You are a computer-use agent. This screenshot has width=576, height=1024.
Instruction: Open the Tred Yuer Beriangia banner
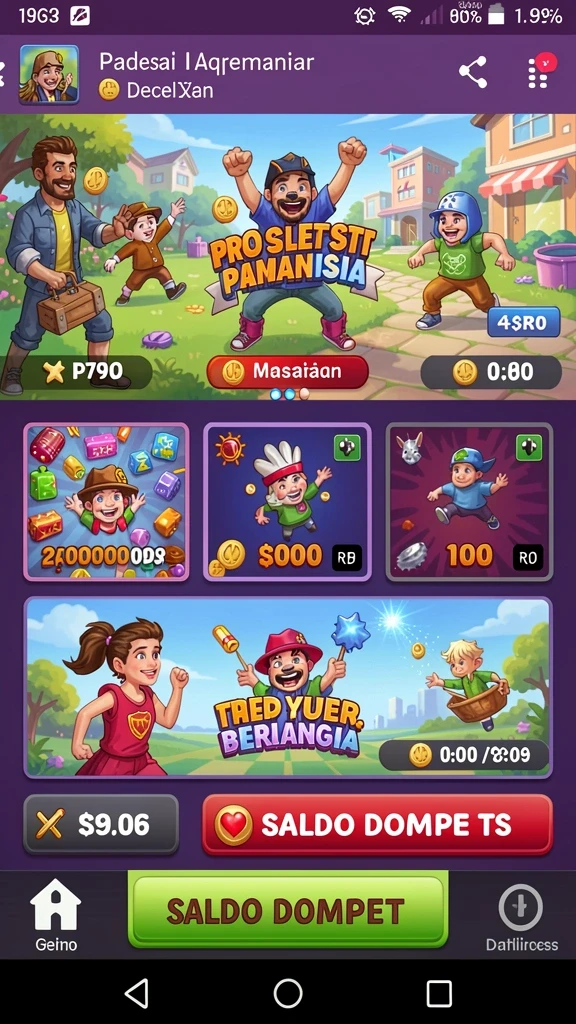[288, 688]
